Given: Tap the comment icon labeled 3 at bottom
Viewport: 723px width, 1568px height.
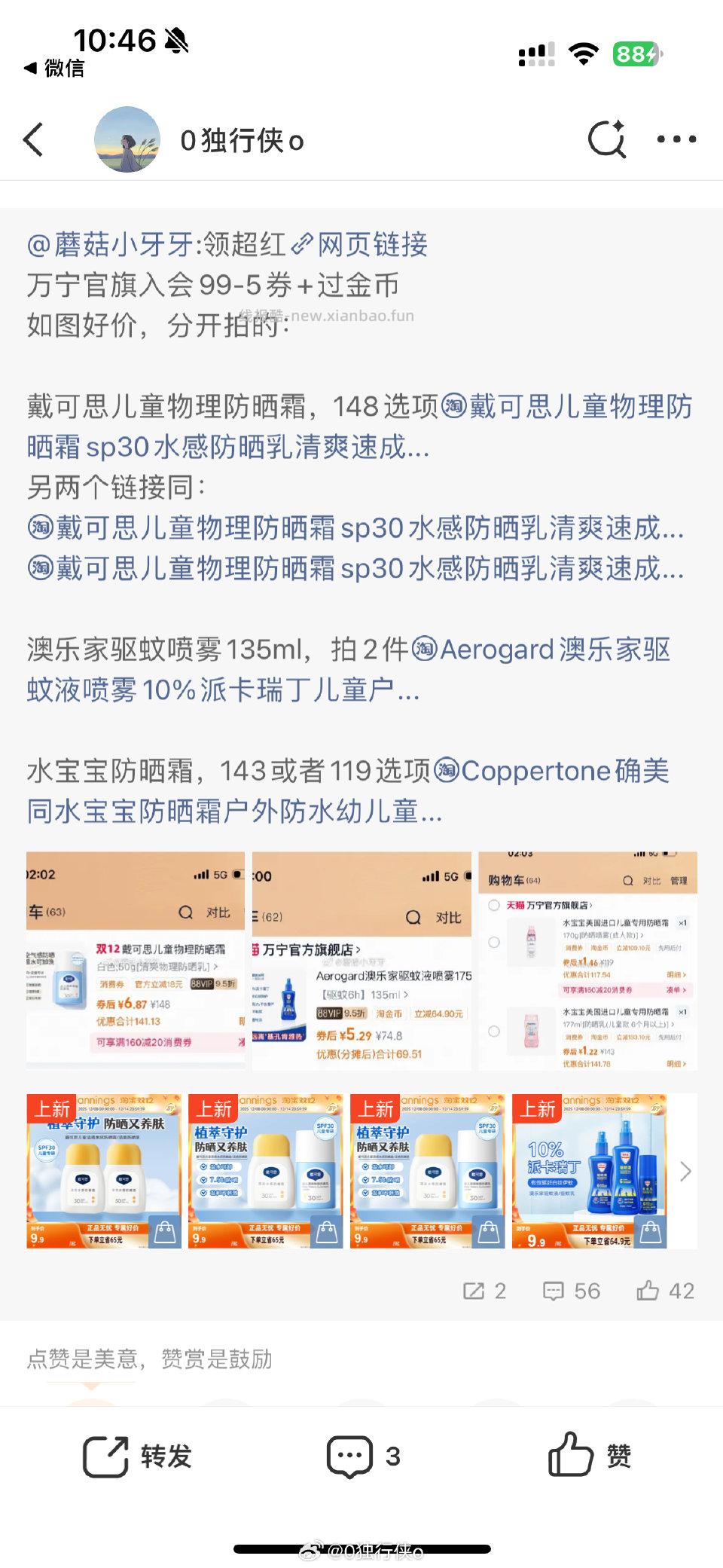Looking at the screenshot, I should (360, 1455).
